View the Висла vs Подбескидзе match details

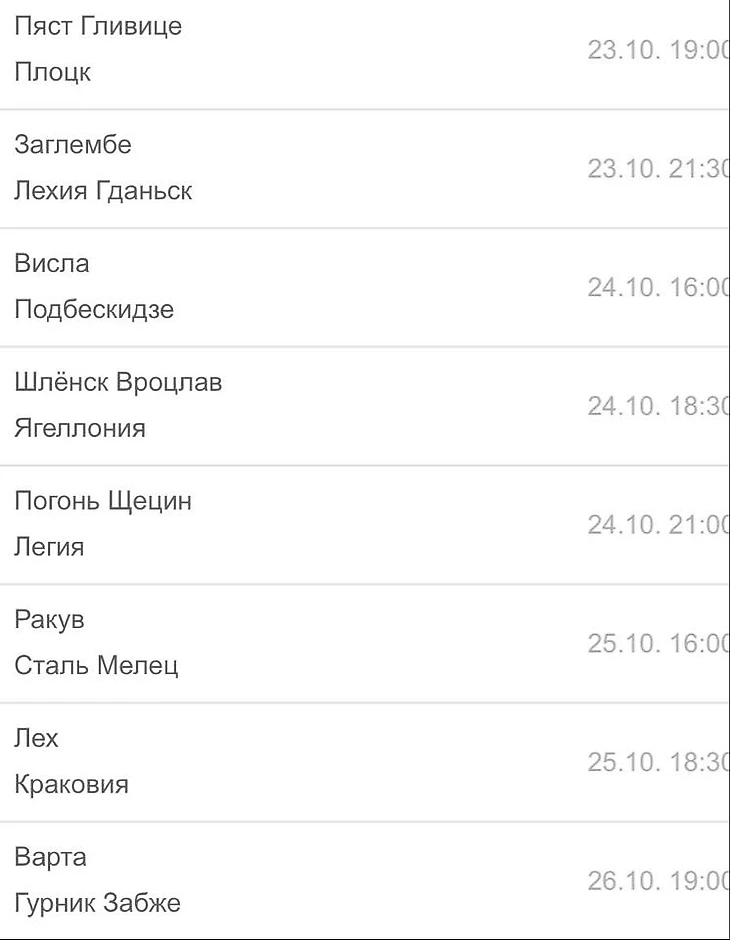point(364,287)
